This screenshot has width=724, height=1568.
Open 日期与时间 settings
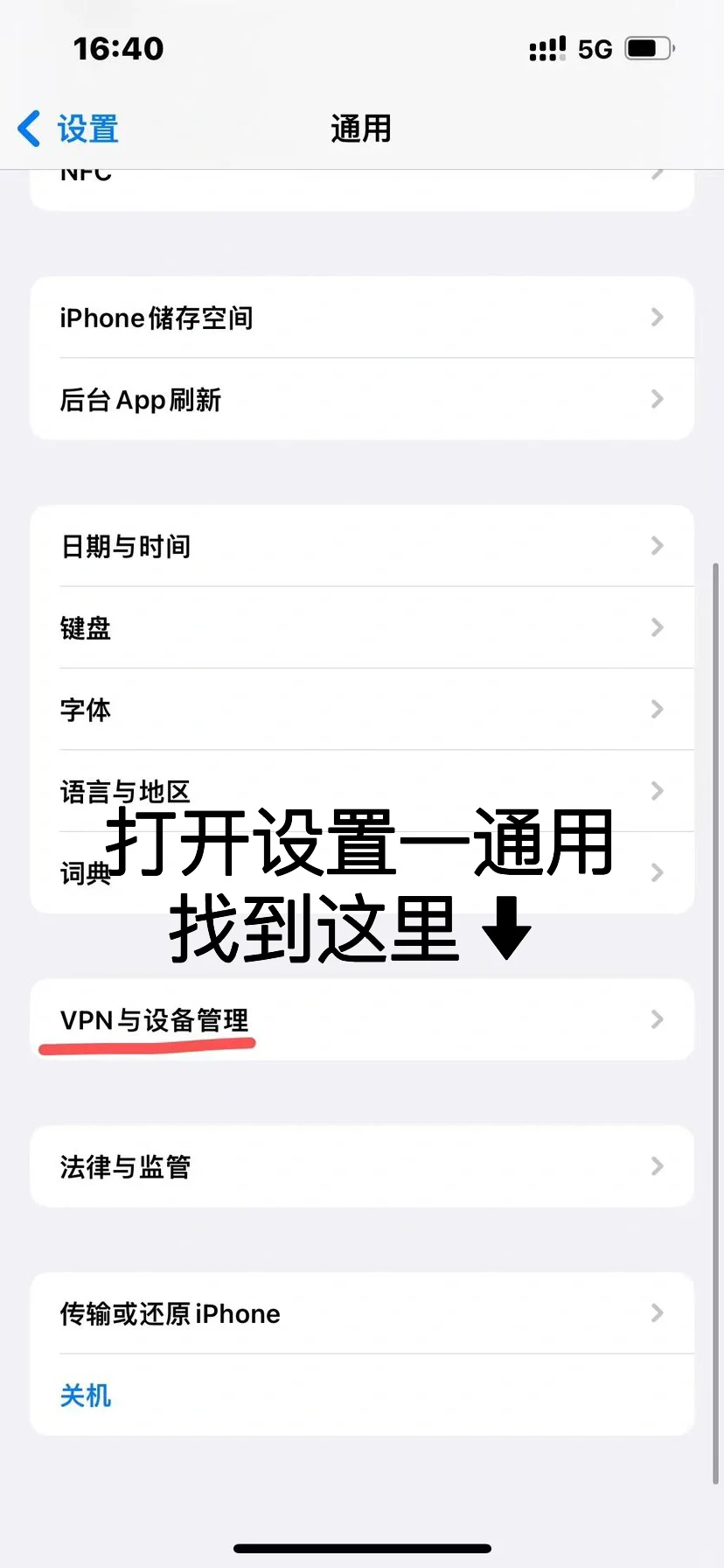[x=362, y=545]
